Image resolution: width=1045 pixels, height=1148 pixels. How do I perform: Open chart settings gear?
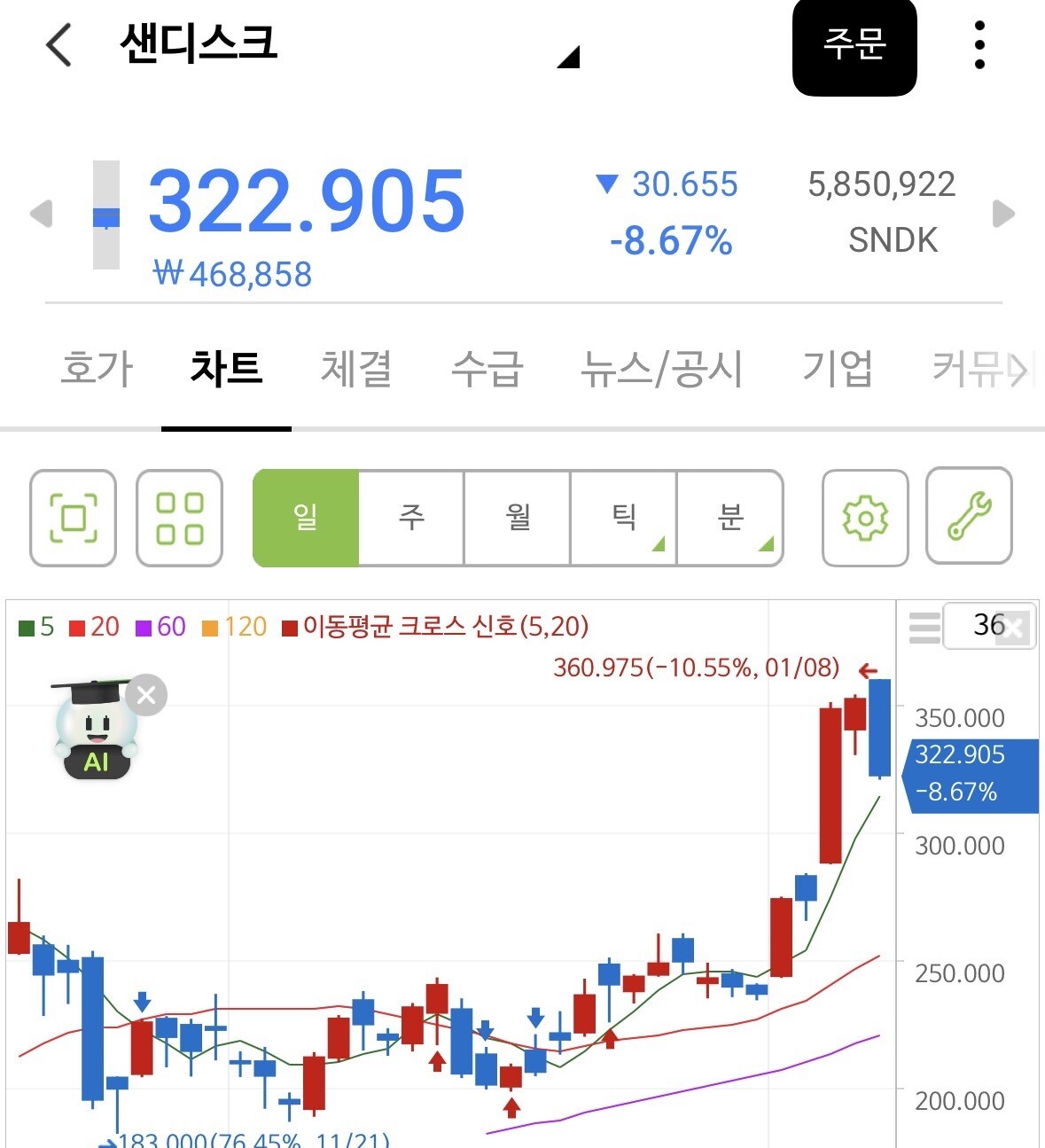pos(865,518)
